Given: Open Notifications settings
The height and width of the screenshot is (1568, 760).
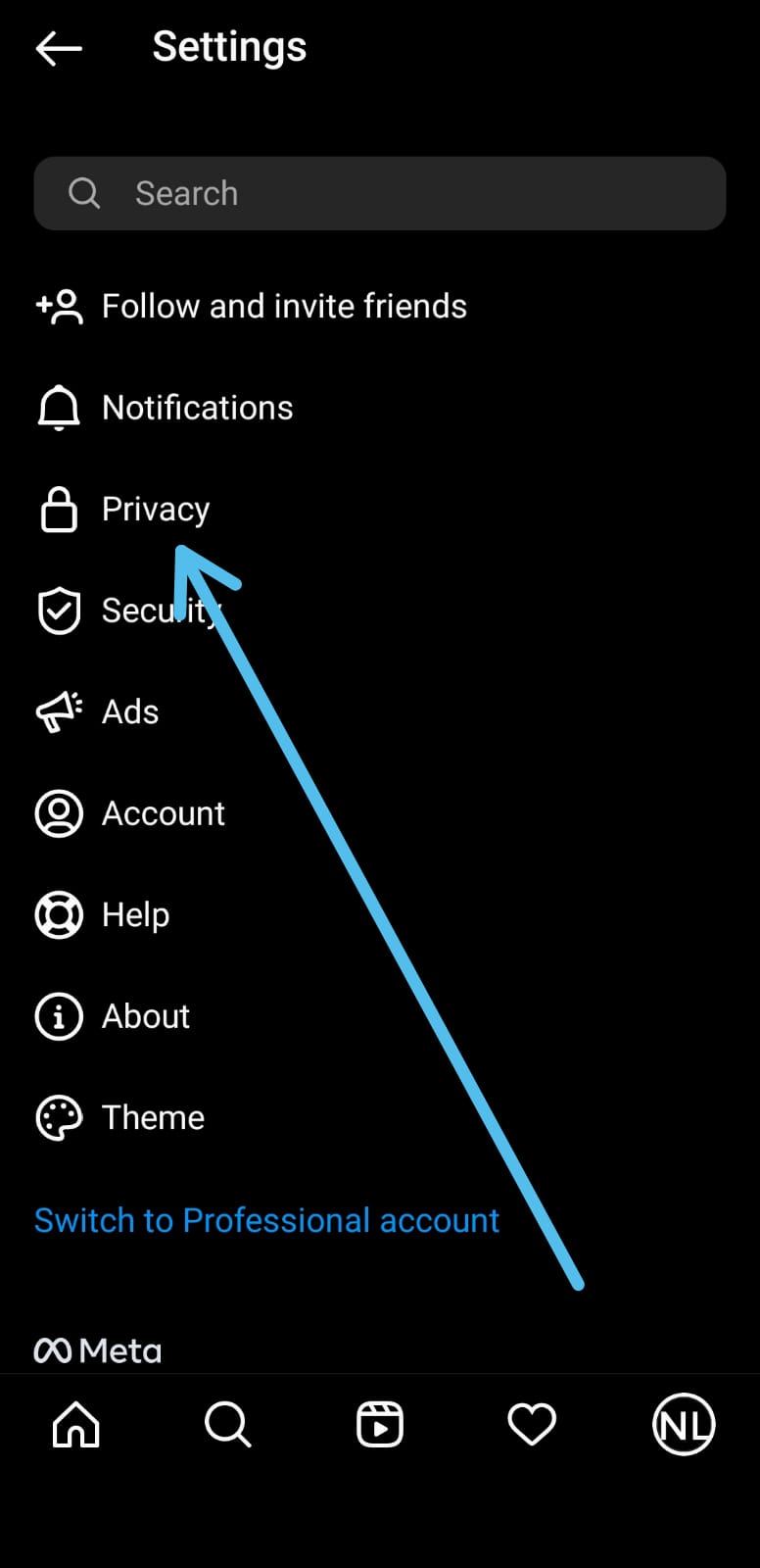Looking at the screenshot, I should pos(380,408).
